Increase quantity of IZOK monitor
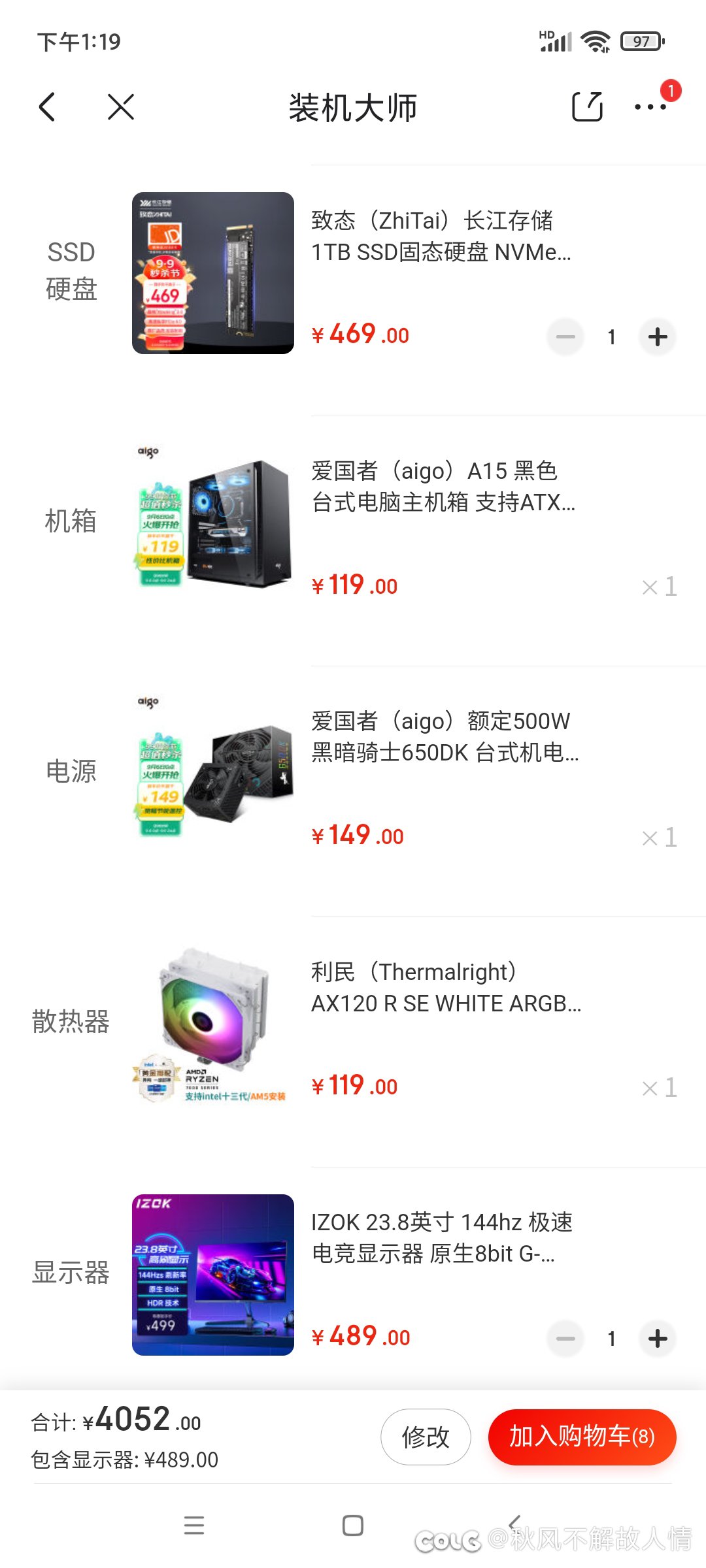The image size is (706, 1568). [657, 1339]
